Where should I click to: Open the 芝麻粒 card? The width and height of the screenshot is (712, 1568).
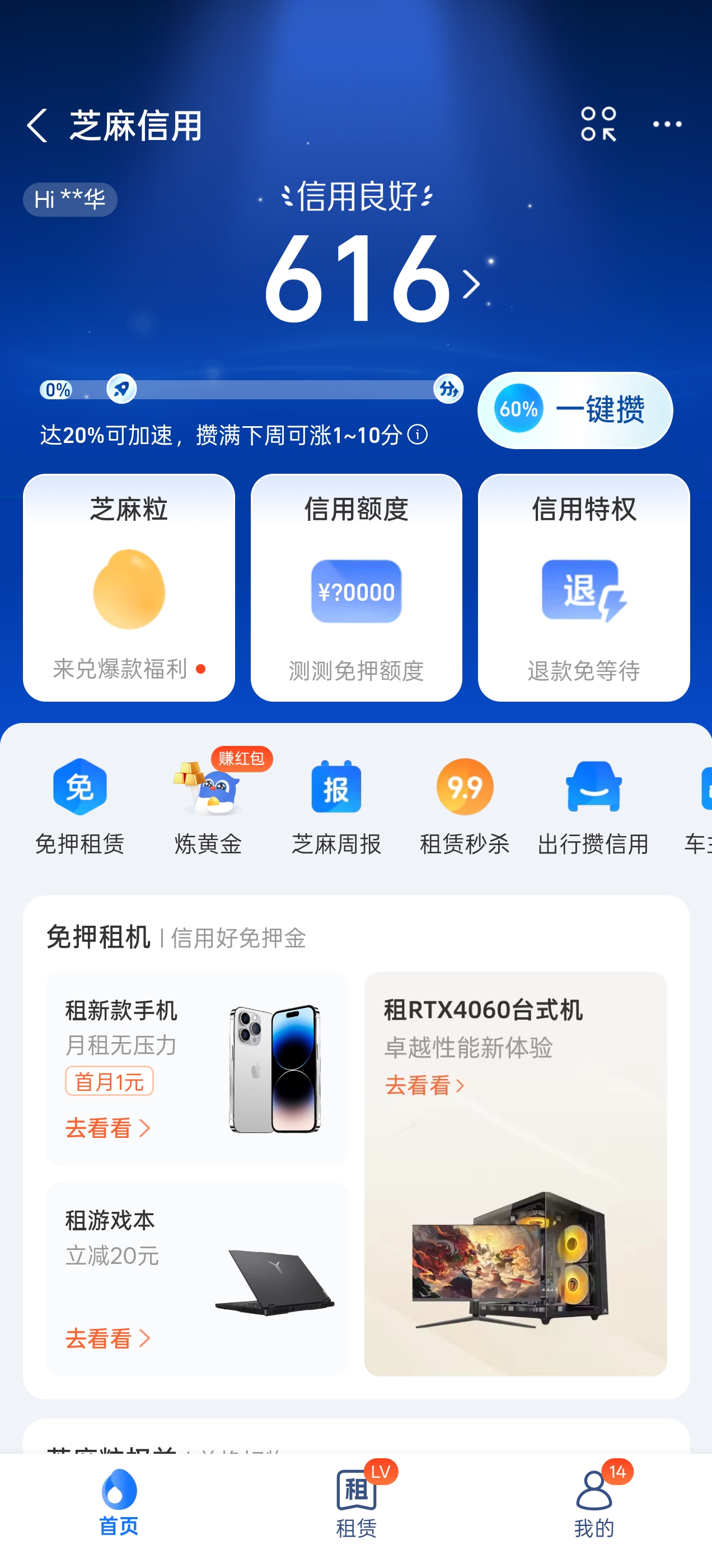(128, 587)
